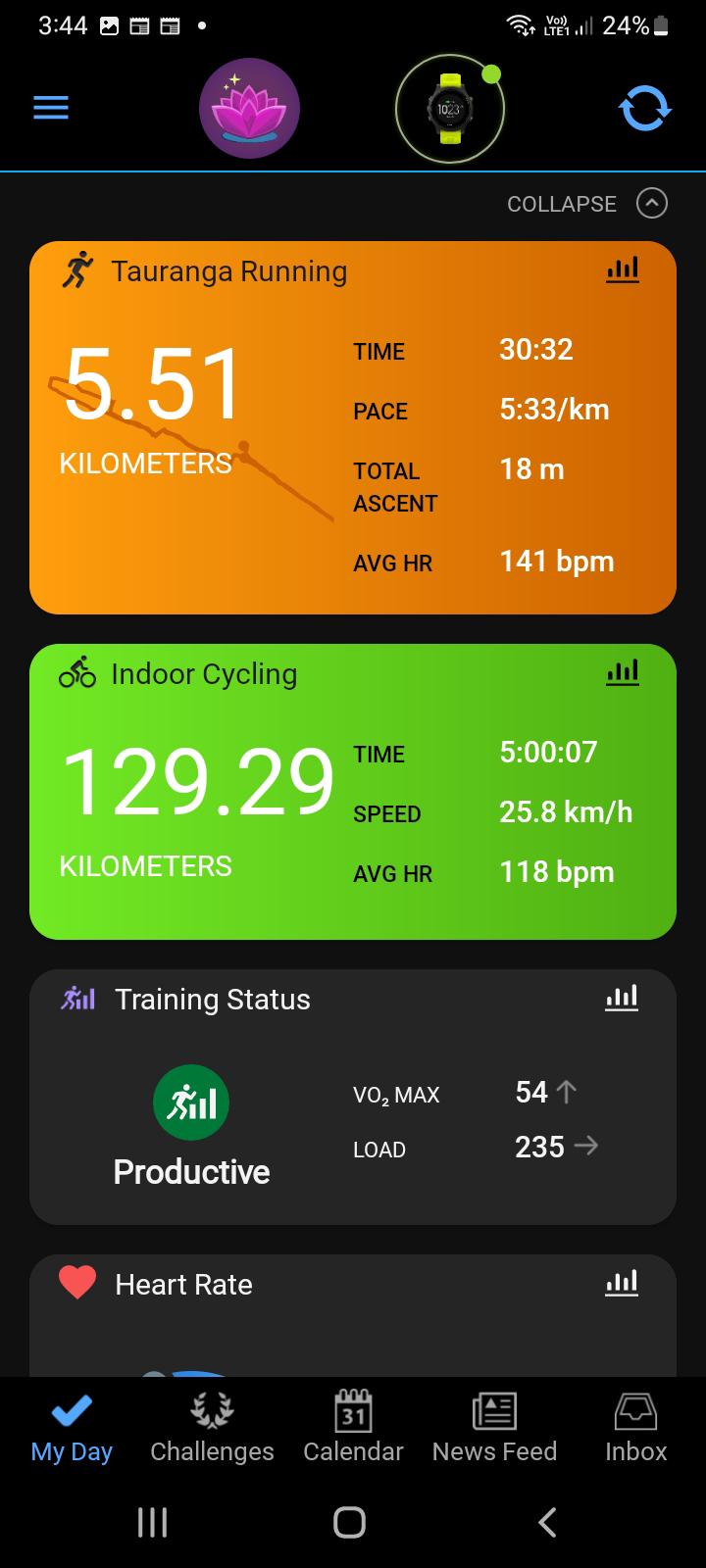Screen dimensions: 706x1568
Task: View Training Status chart icon
Action: pos(622,998)
